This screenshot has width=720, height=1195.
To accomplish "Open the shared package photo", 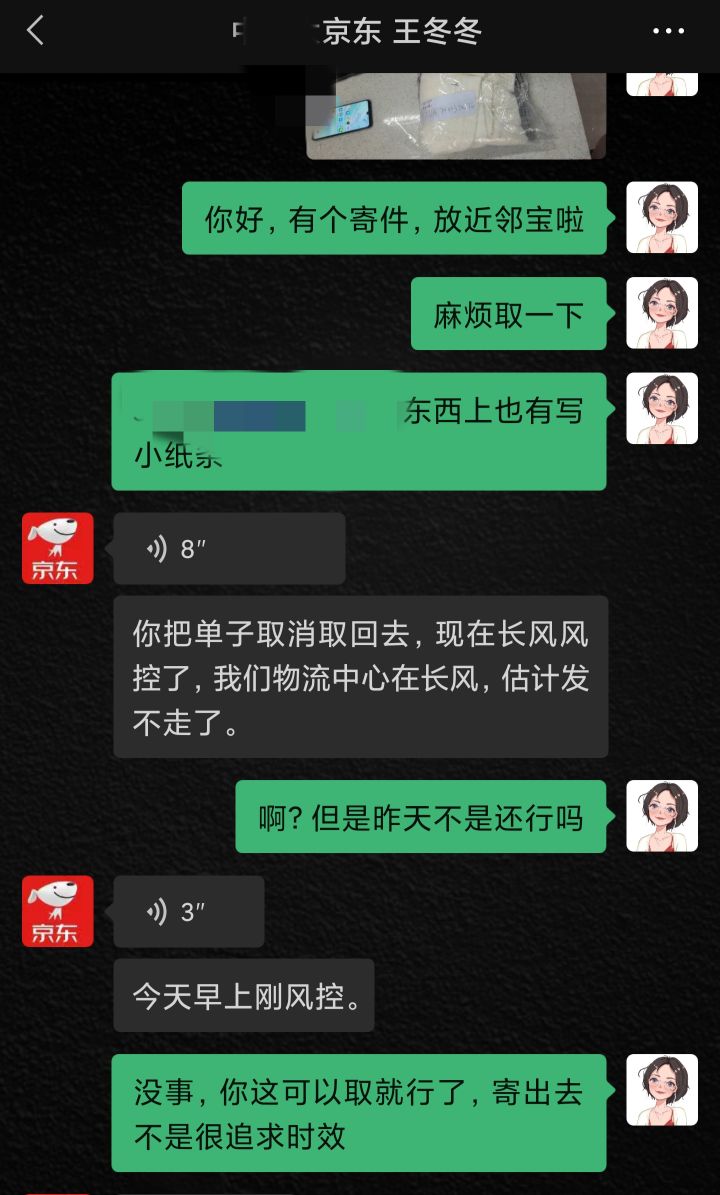I will point(456,116).
